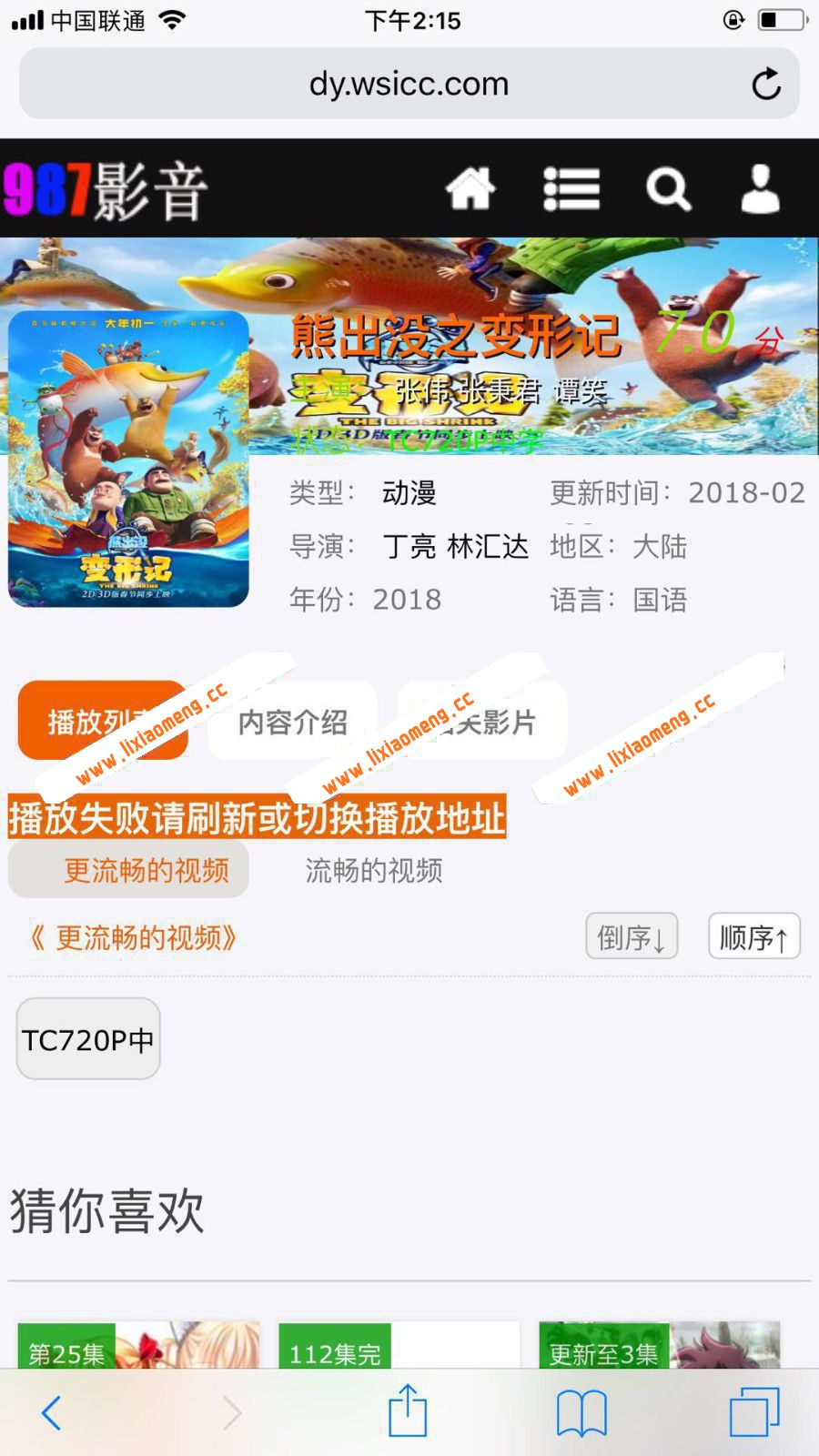The width and height of the screenshot is (819, 1456).
Task: Open search using the magnifier icon
Action: click(669, 189)
